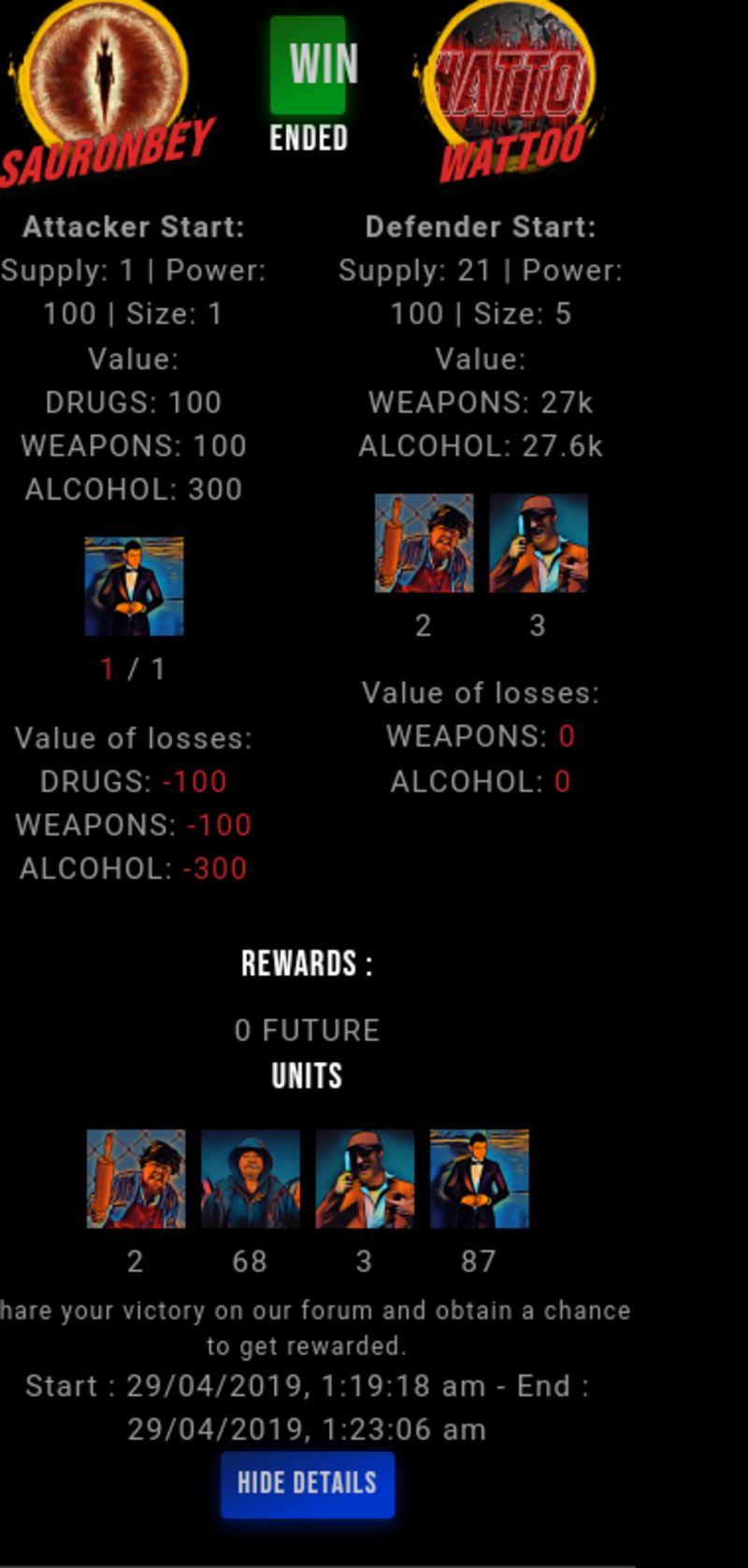Open Sauronbey's attacker profile avatar
Viewport: 748px width, 1568px height.
tap(106, 77)
